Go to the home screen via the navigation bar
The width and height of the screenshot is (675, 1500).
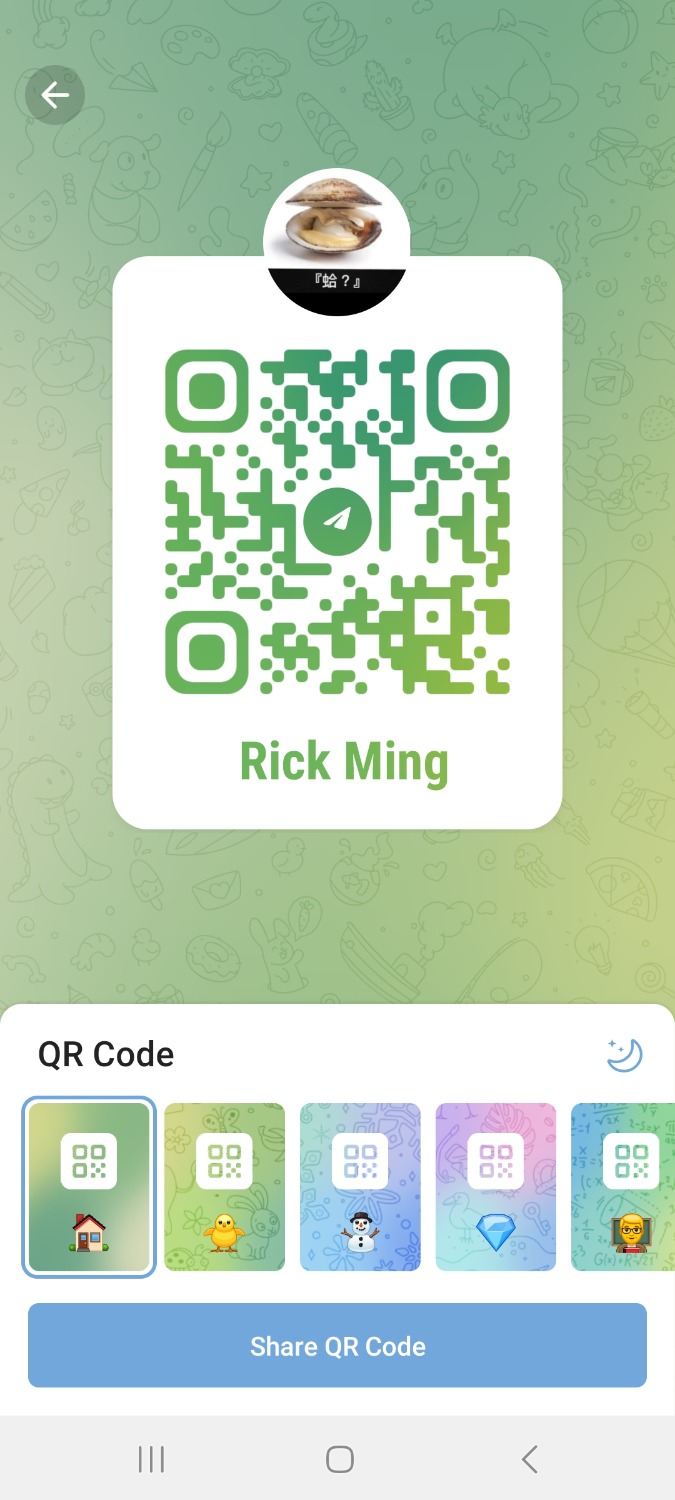(339, 1459)
